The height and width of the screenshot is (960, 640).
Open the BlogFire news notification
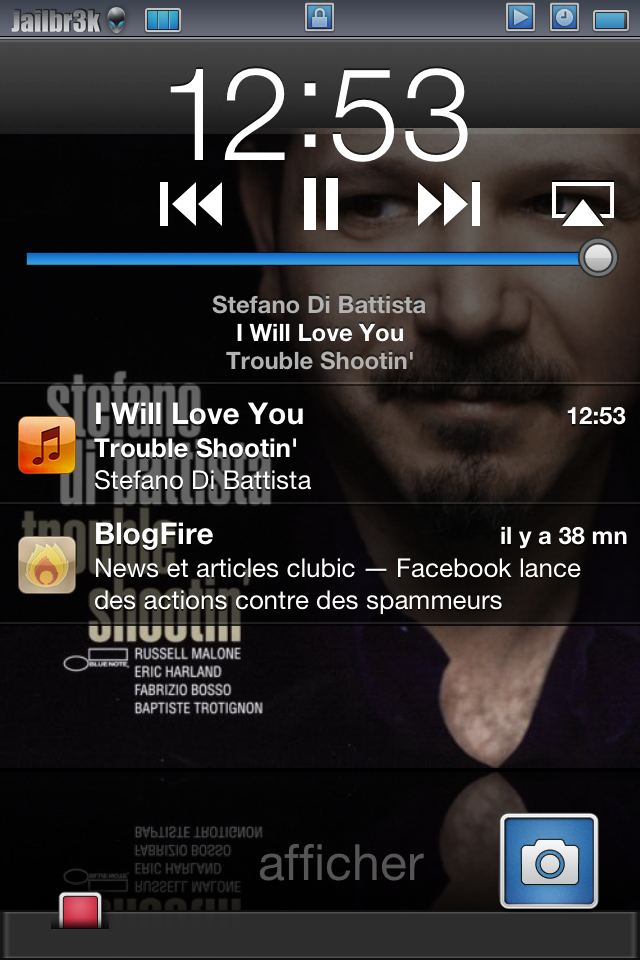(x=320, y=565)
